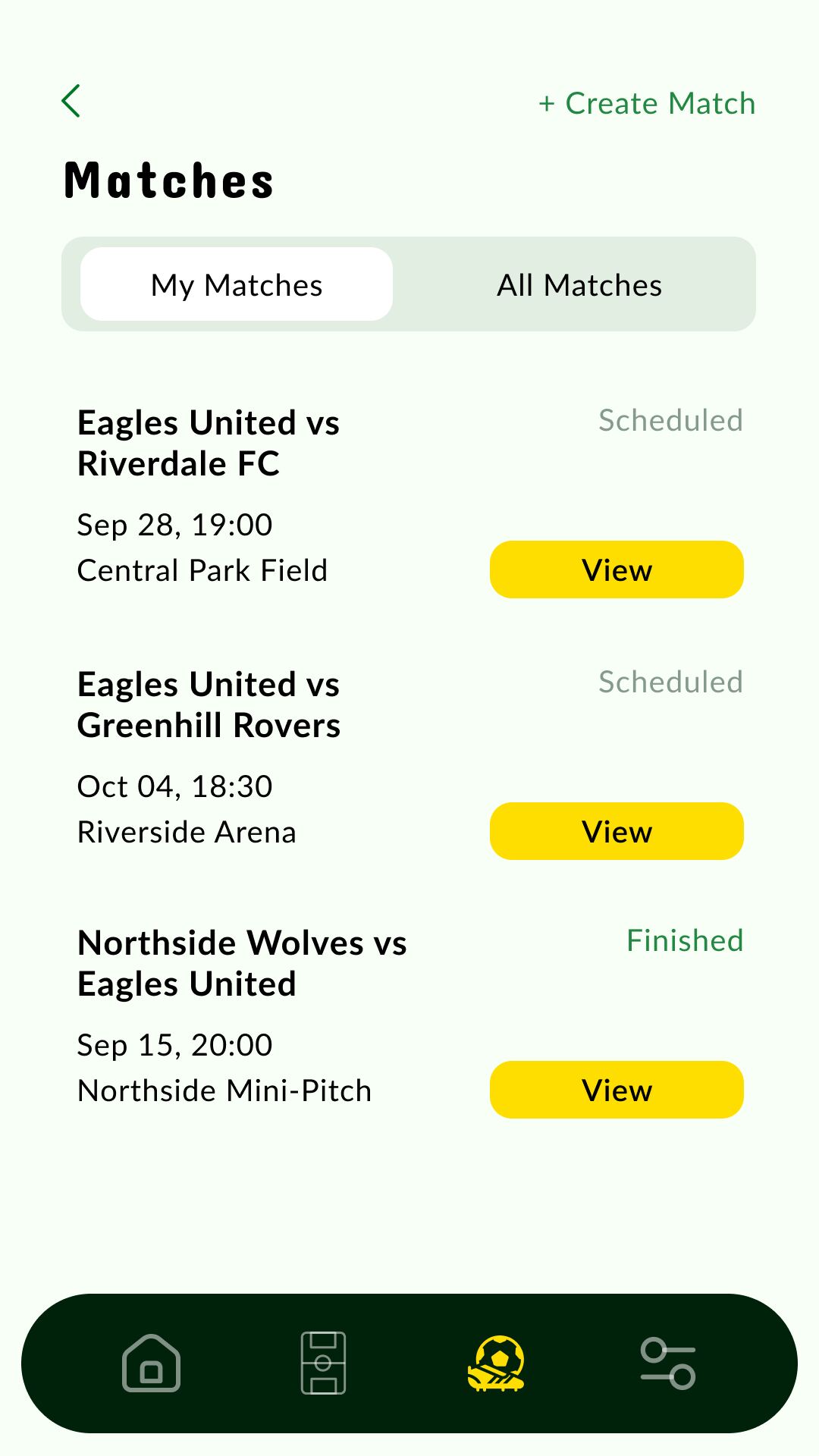Toggle the segmented control to All Matches
819x1456 pixels.
(579, 284)
